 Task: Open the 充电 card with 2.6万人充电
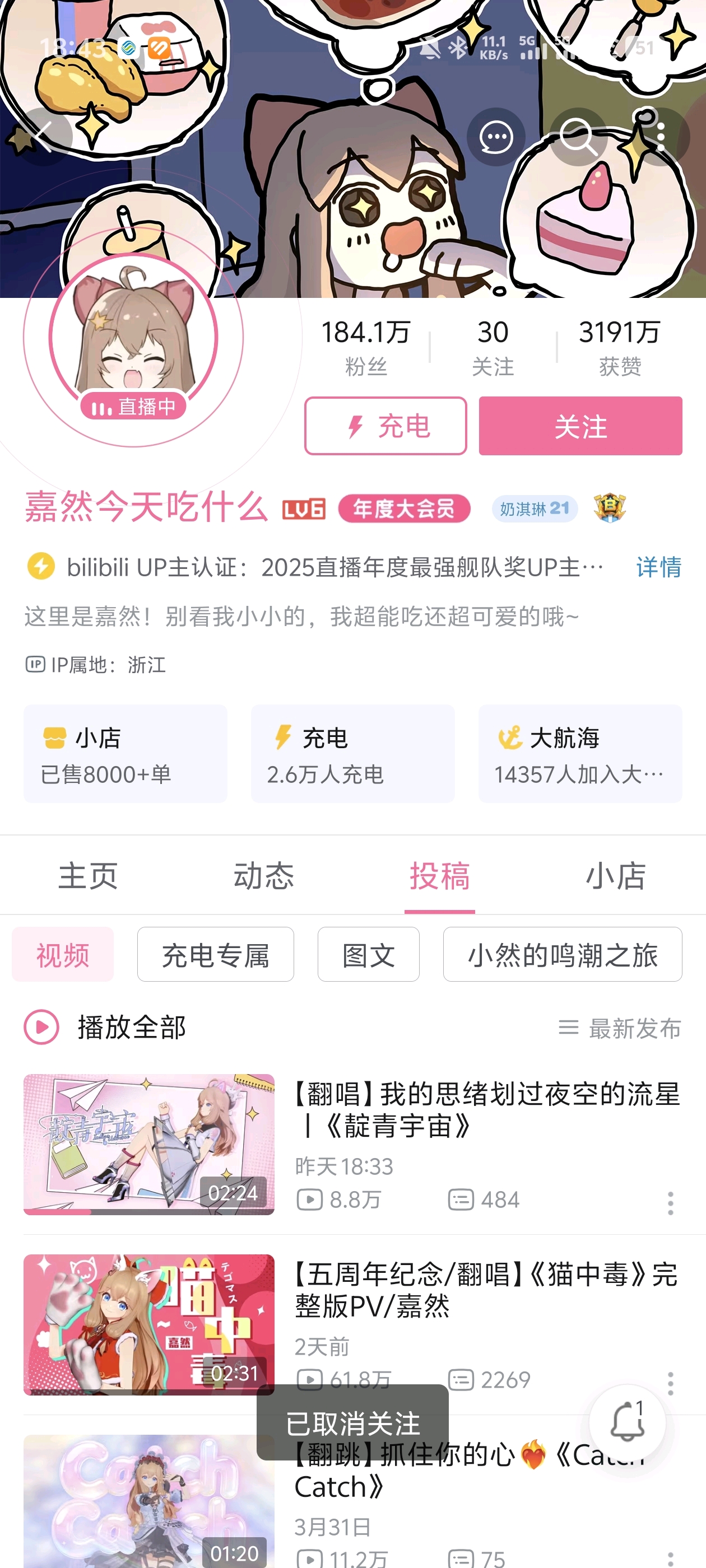coord(352,754)
